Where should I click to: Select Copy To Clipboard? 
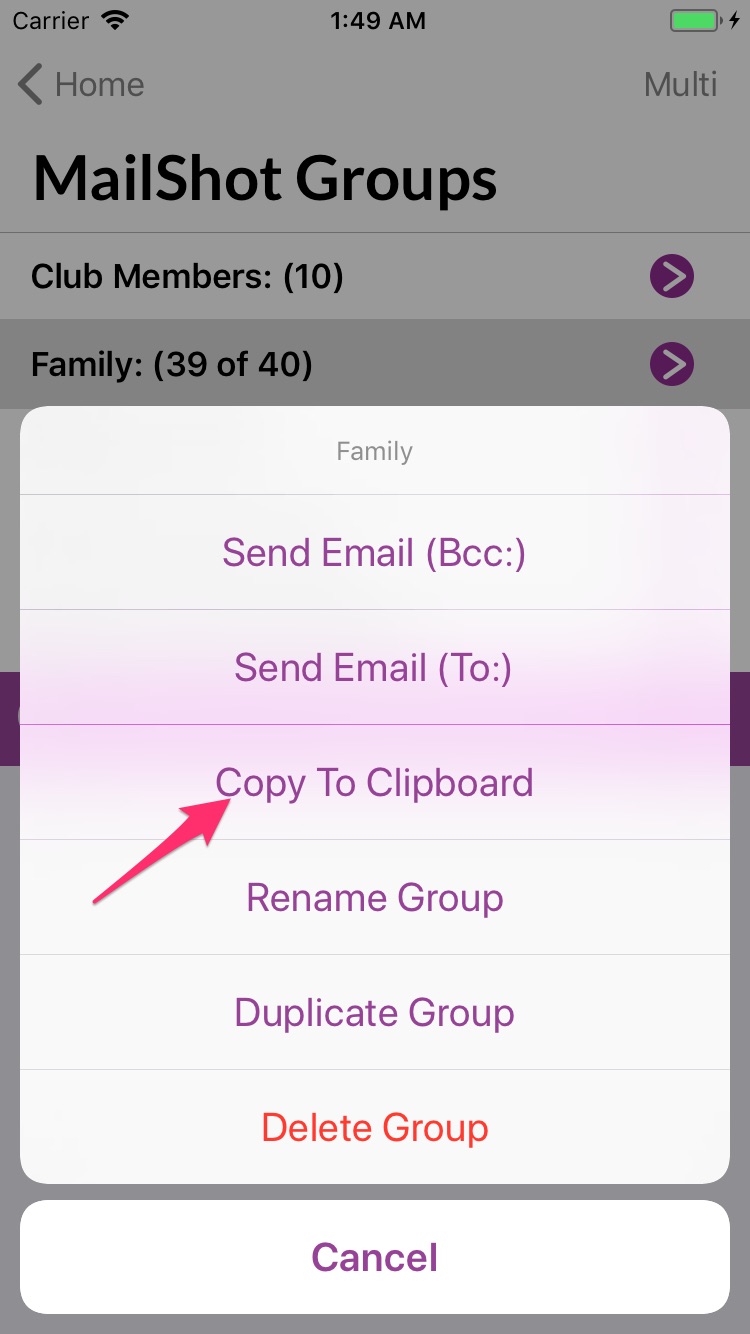(374, 783)
